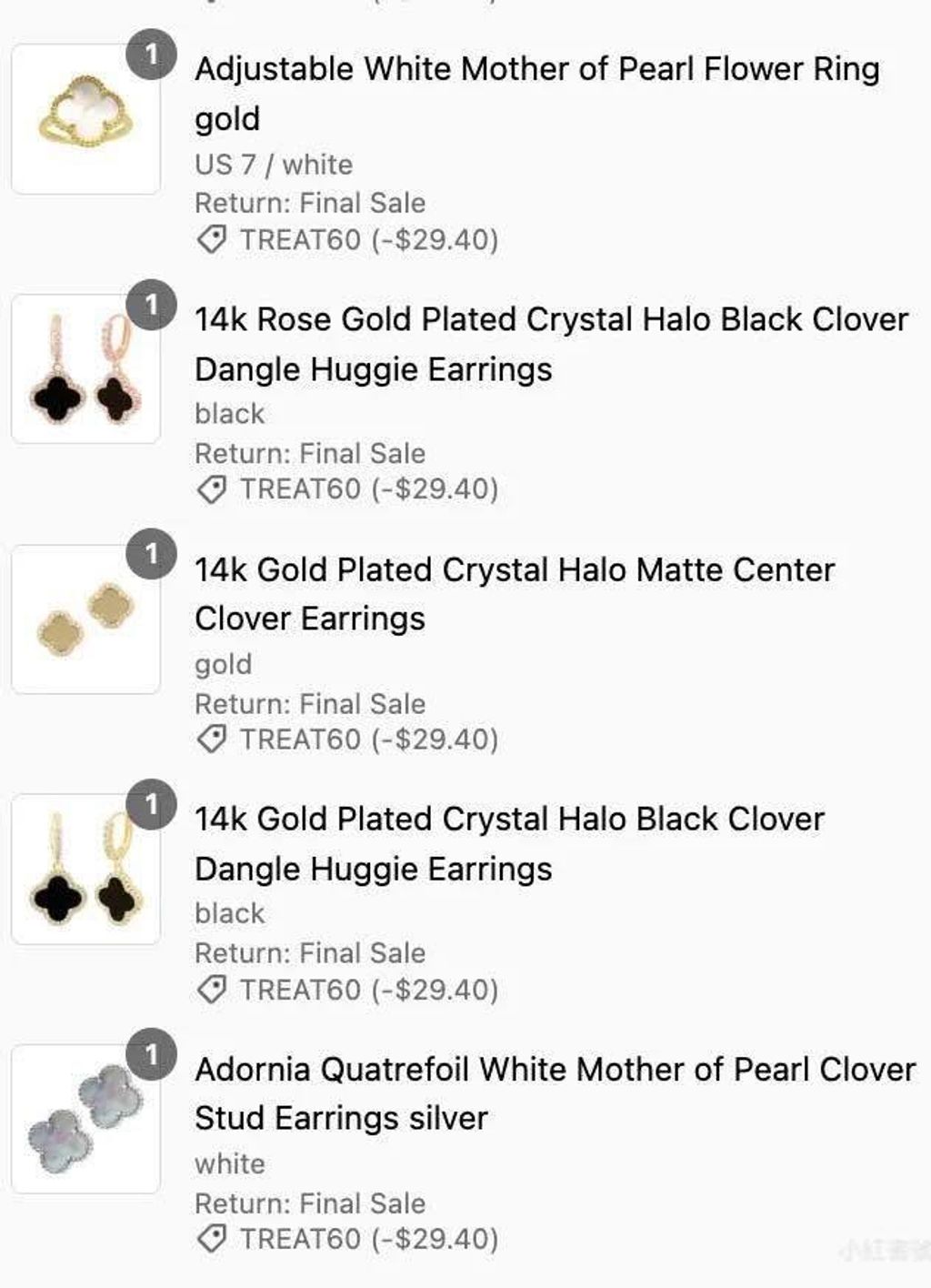View the Adornia Quatrefoil Clover Stud Earrings silver
Viewport: 931px width, 1288px height.
(x=555, y=1070)
